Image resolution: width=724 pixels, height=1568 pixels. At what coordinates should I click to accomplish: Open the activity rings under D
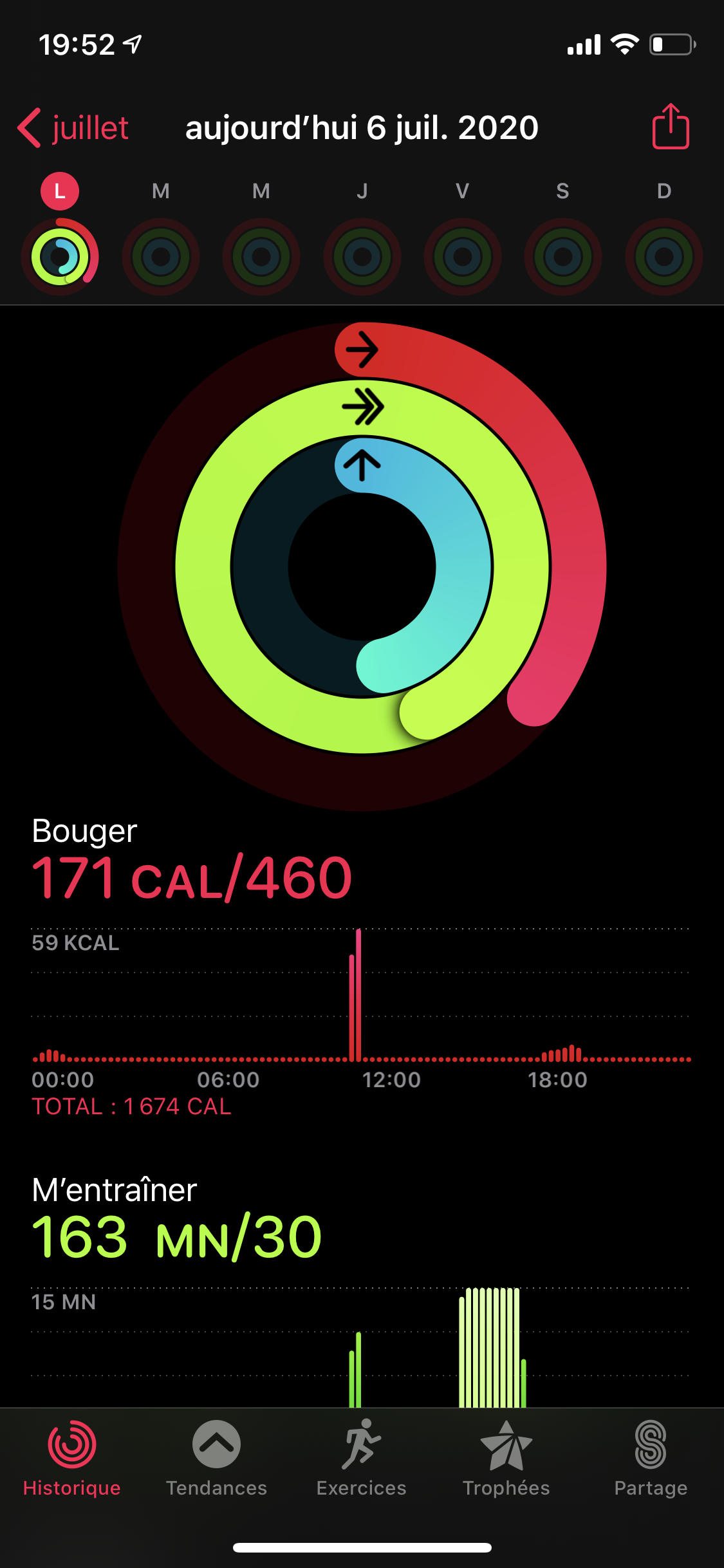pos(664,256)
